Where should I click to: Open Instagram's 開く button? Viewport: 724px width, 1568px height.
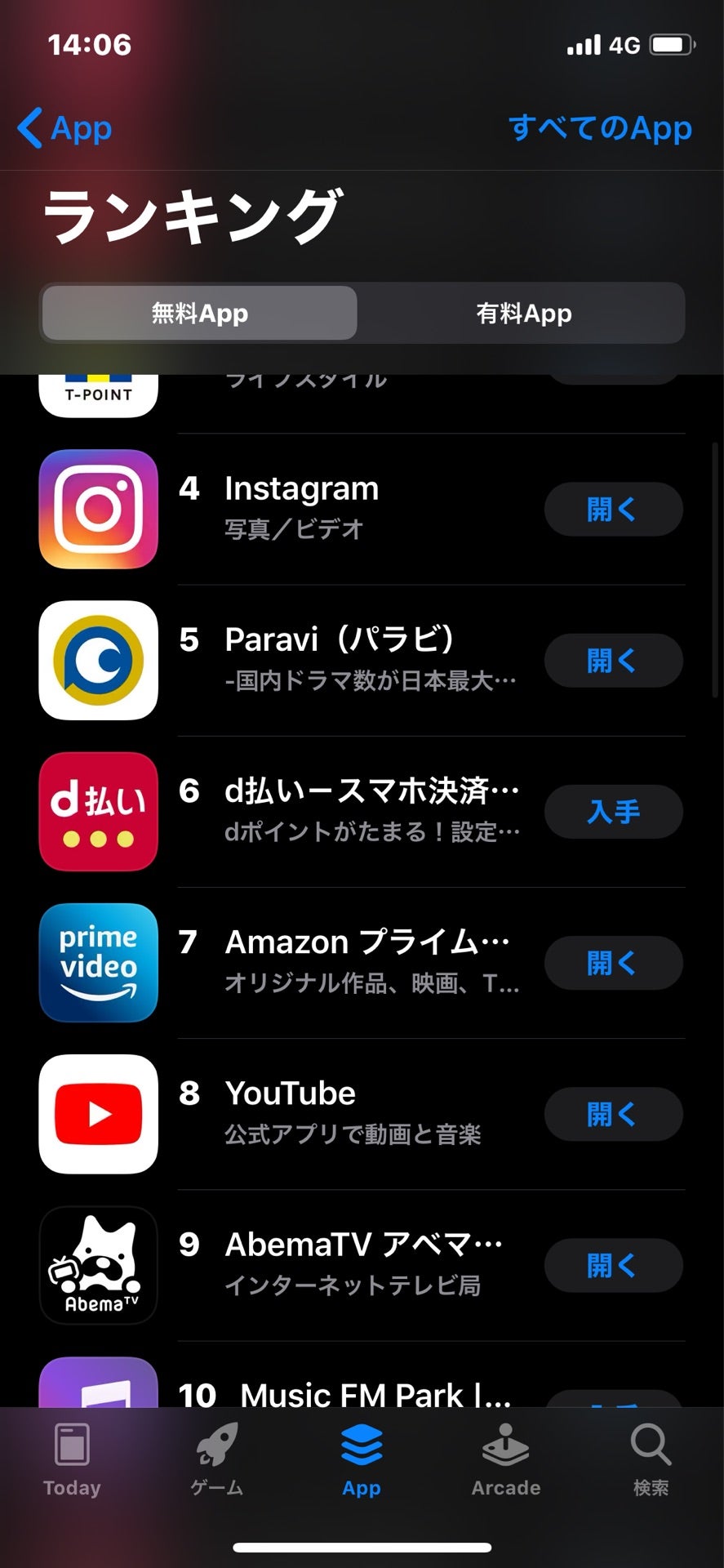pos(613,510)
